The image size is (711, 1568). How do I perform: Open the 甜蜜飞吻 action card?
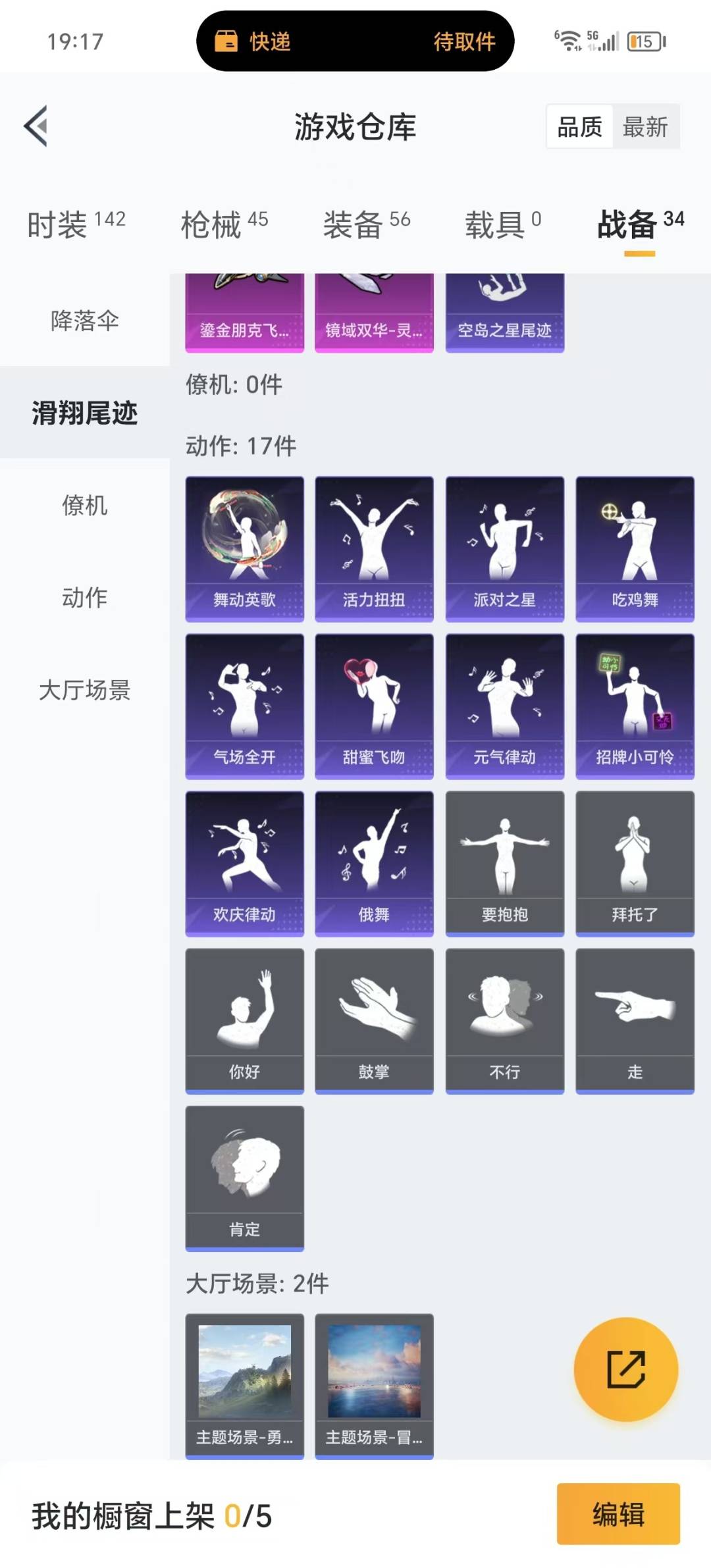coord(375,706)
